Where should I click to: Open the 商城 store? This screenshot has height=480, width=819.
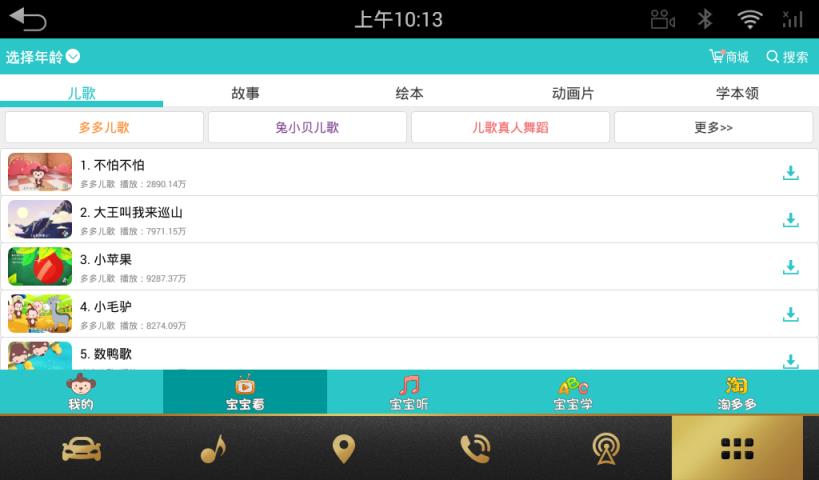click(729, 57)
